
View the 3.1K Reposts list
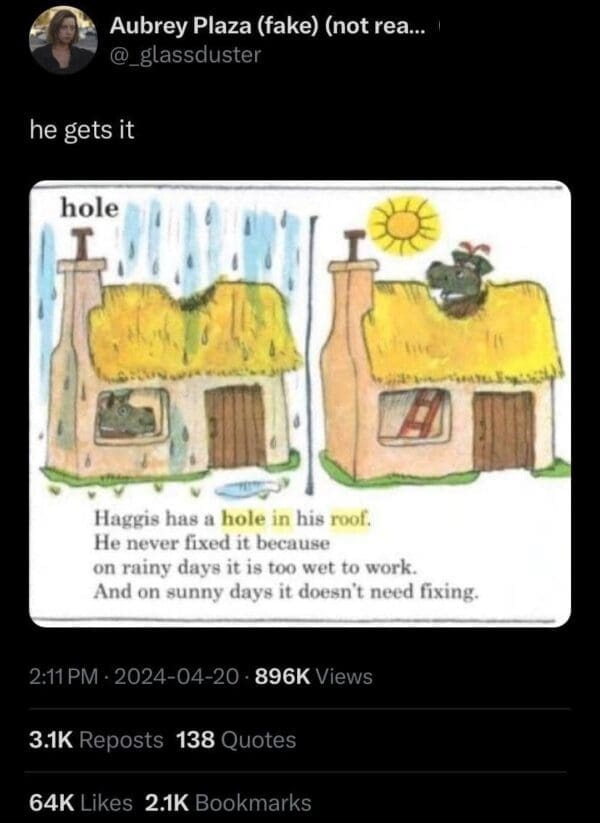pyautogui.click(x=96, y=740)
